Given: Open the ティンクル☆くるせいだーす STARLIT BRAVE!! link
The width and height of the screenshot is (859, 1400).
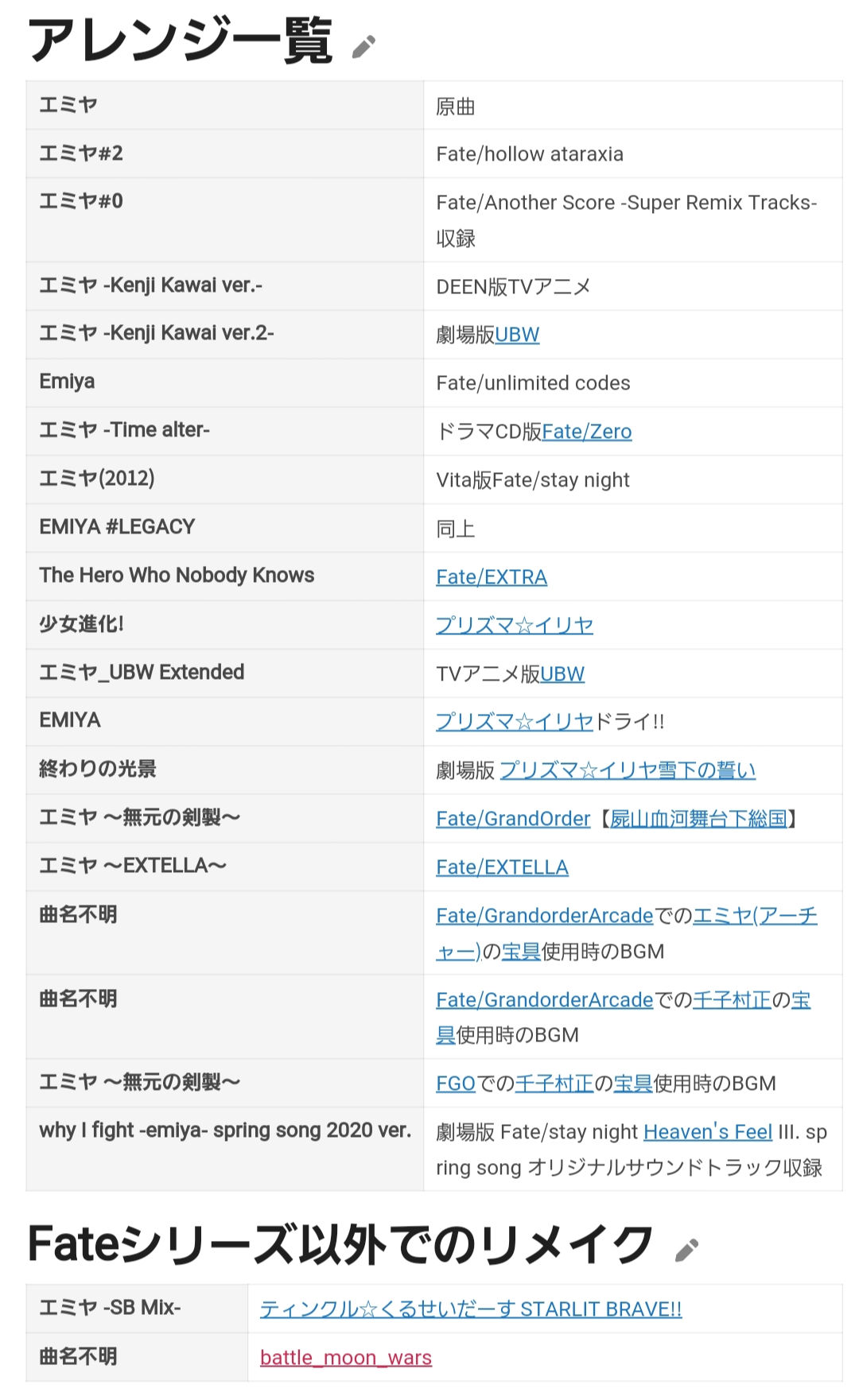Looking at the screenshot, I should coord(471,1309).
